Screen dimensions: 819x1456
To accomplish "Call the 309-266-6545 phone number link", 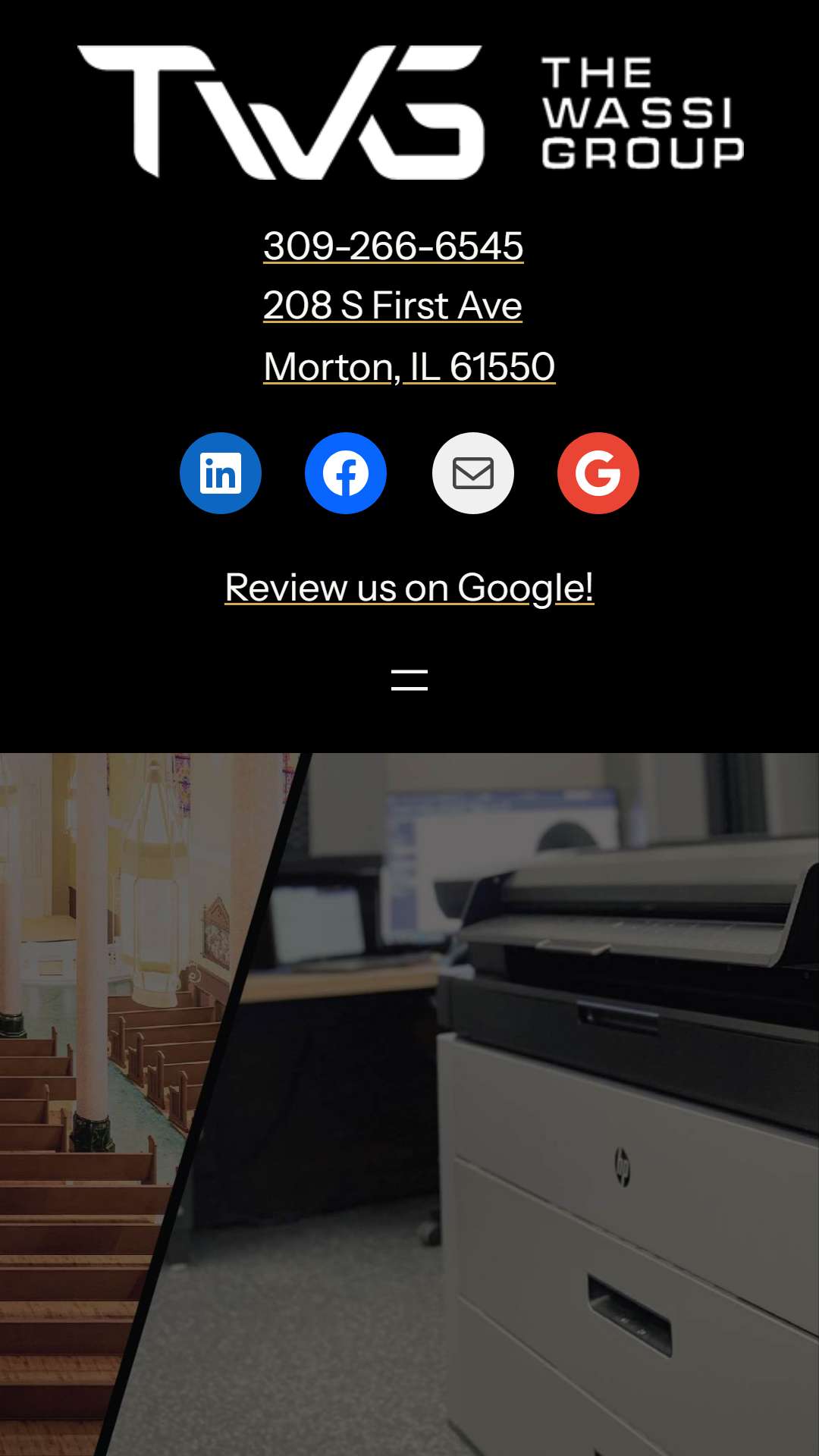I will (393, 246).
